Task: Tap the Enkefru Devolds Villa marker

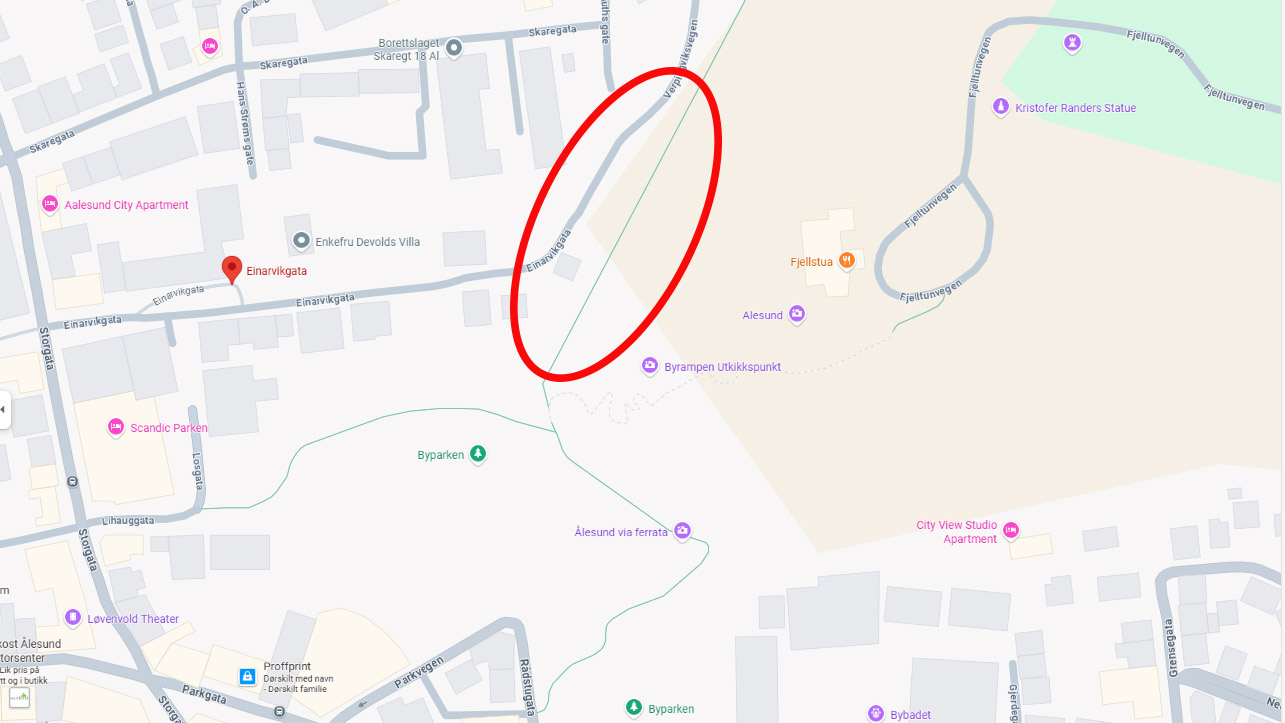Action: (x=301, y=241)
